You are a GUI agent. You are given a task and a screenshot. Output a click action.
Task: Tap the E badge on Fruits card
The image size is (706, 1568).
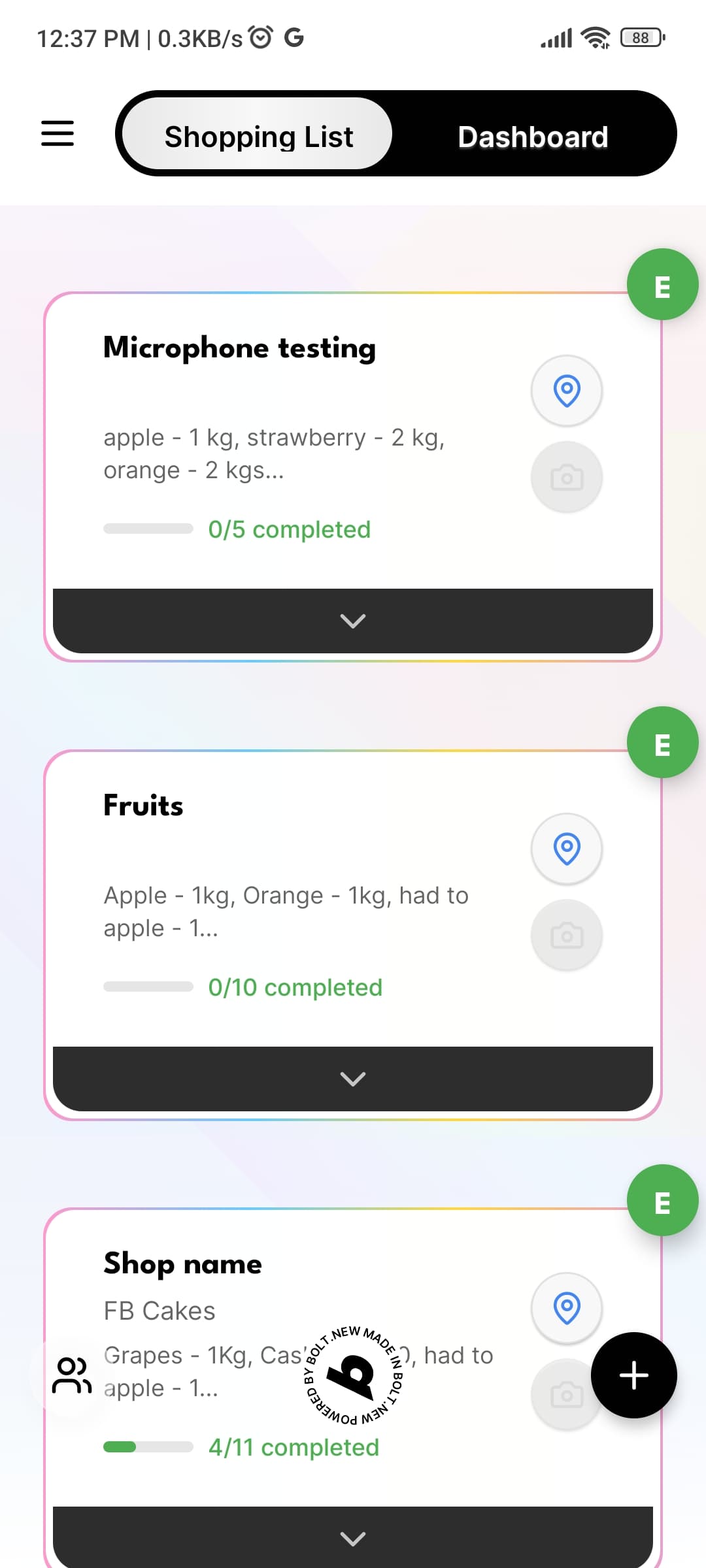click(662, 743)
